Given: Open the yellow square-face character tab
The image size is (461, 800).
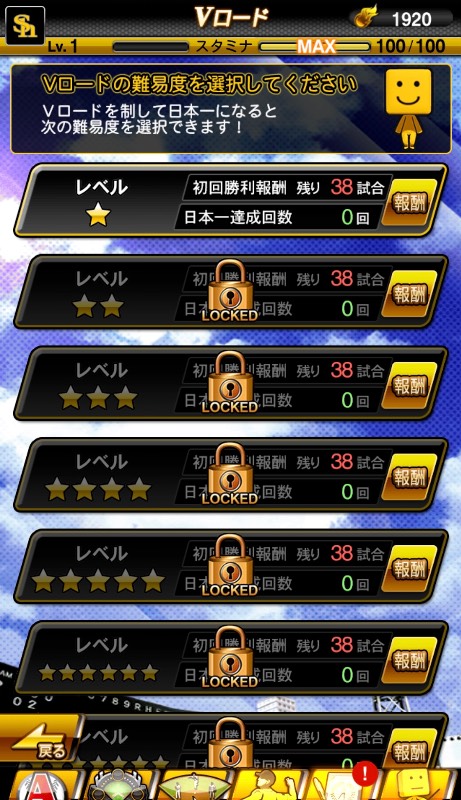Looking at the screenshot, I should [418, 785].
